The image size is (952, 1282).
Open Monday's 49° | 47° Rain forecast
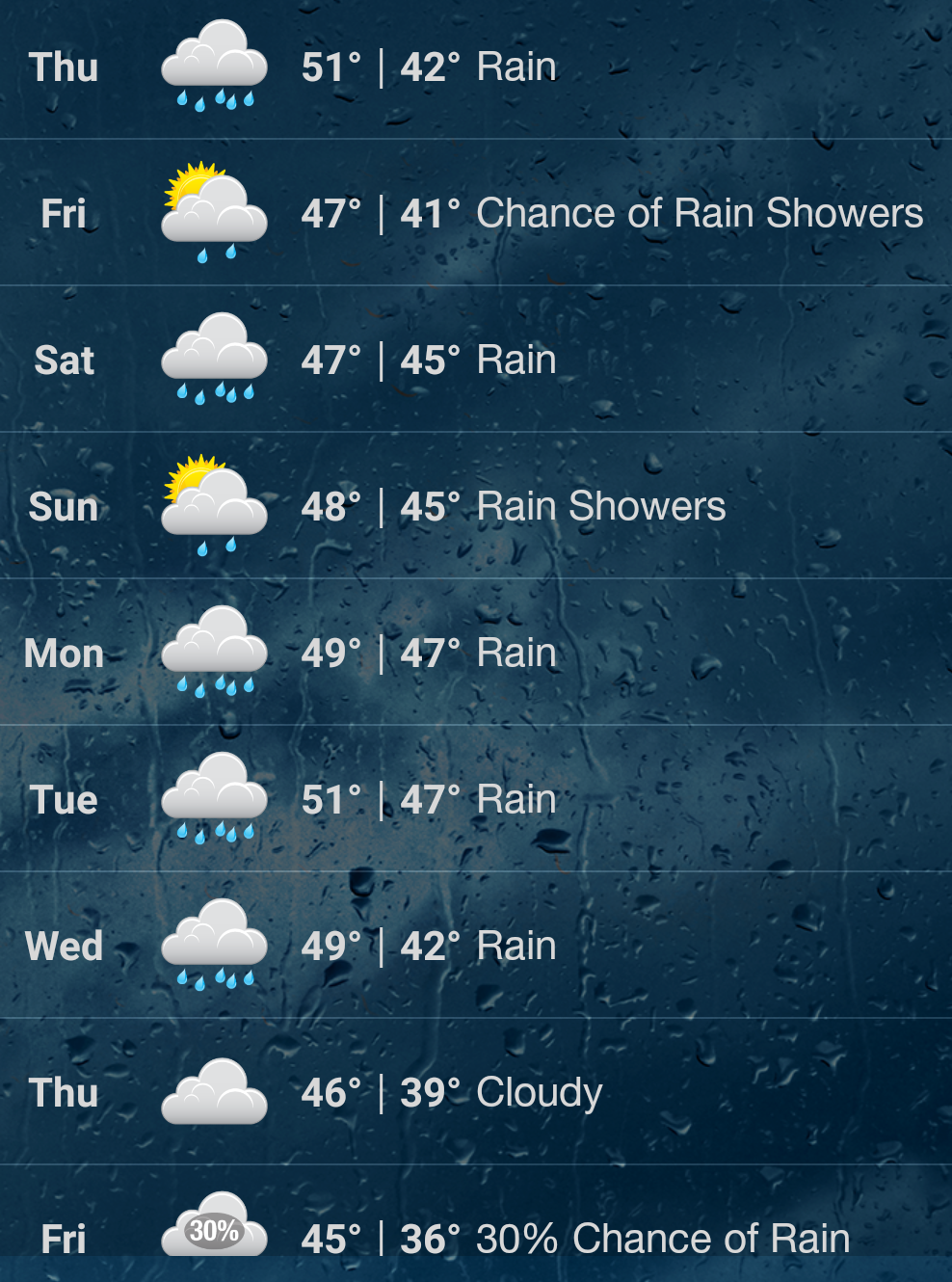[x=476, y=654]
